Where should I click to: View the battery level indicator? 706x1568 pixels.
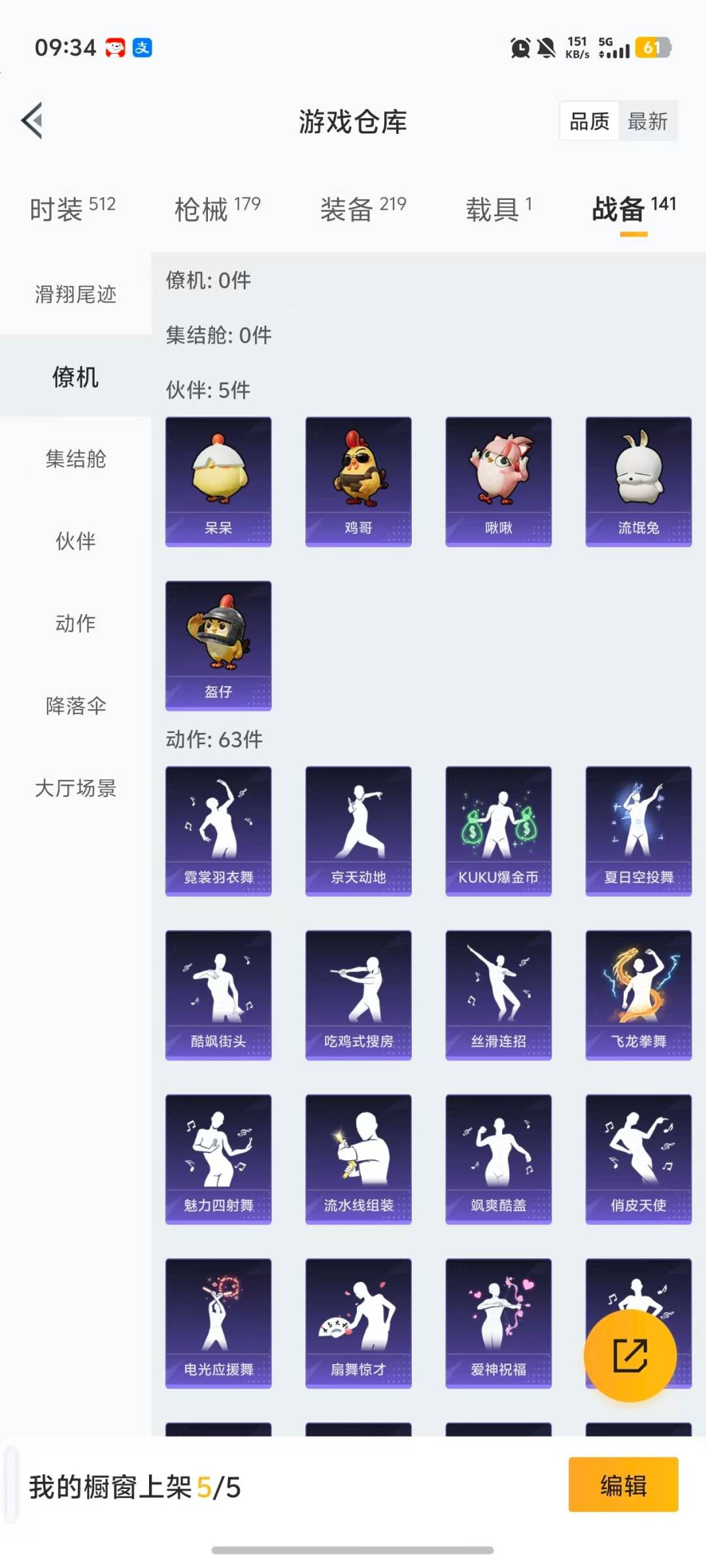[654, 48]
